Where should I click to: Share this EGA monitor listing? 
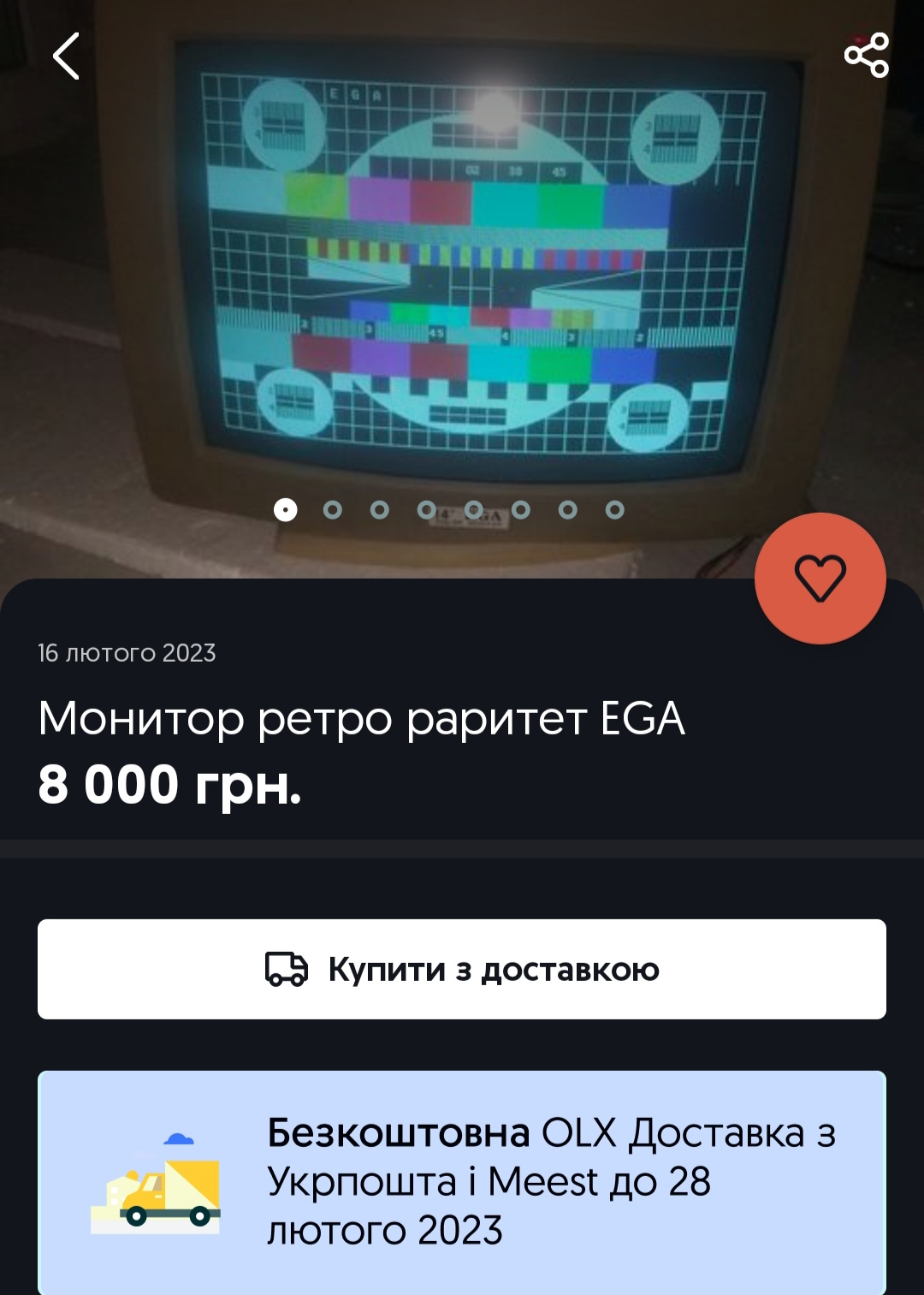tap(866, 56)
